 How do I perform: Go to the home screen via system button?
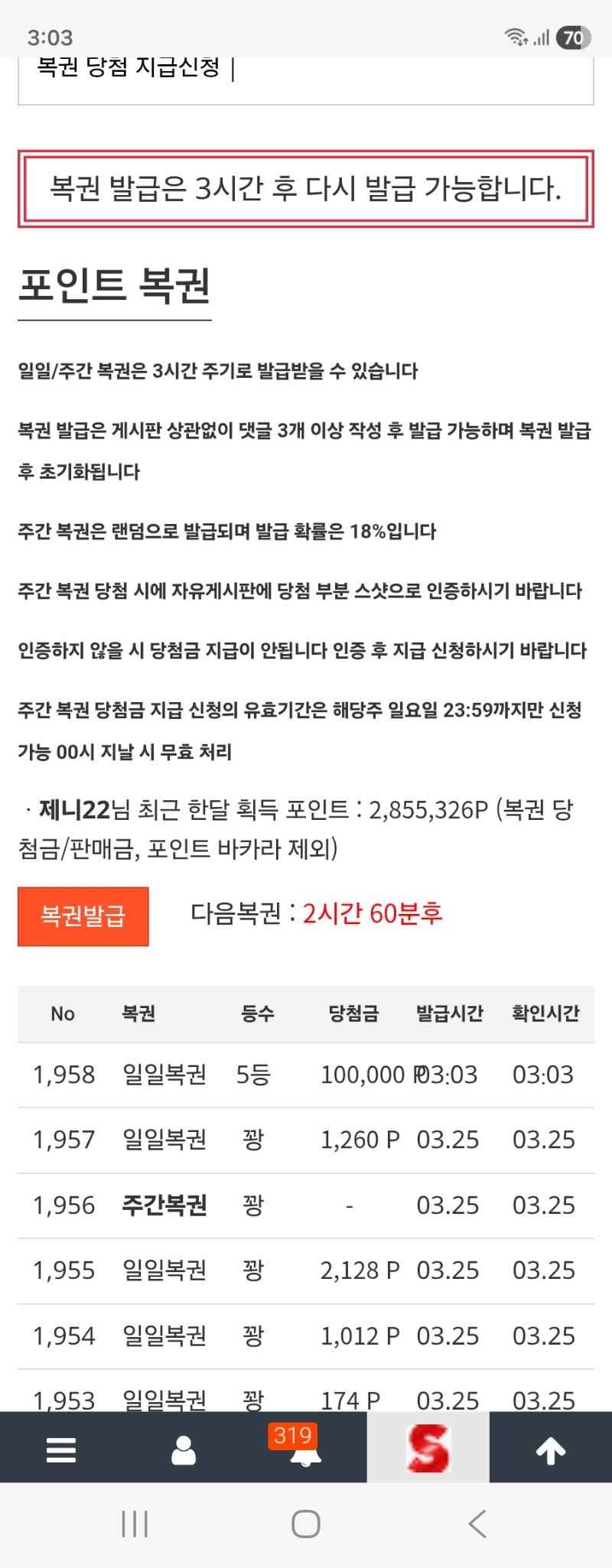[x=306, y=1524]
